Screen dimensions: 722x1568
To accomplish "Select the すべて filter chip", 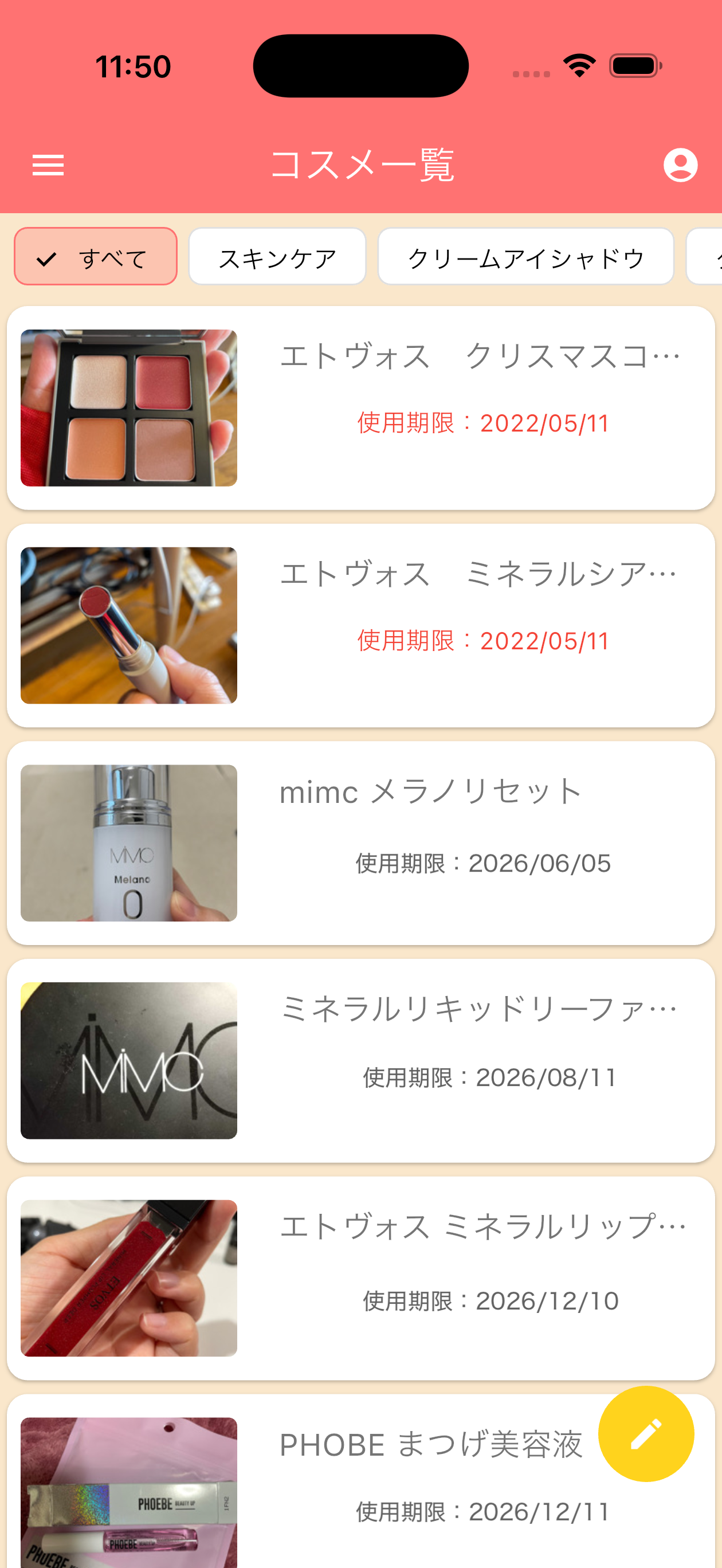I will (95, 257).
